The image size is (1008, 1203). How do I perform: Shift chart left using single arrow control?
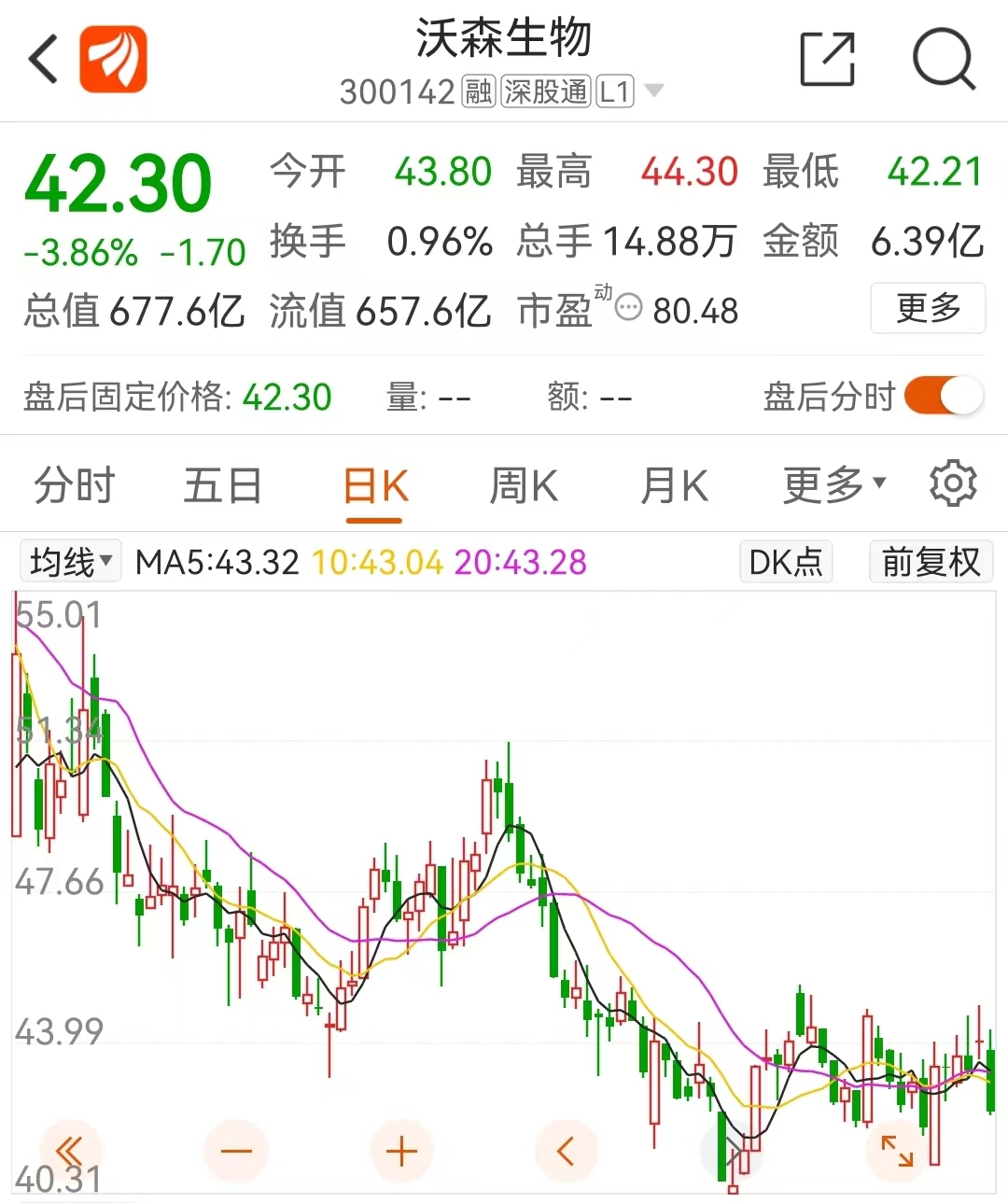[x=567, y=1151]
